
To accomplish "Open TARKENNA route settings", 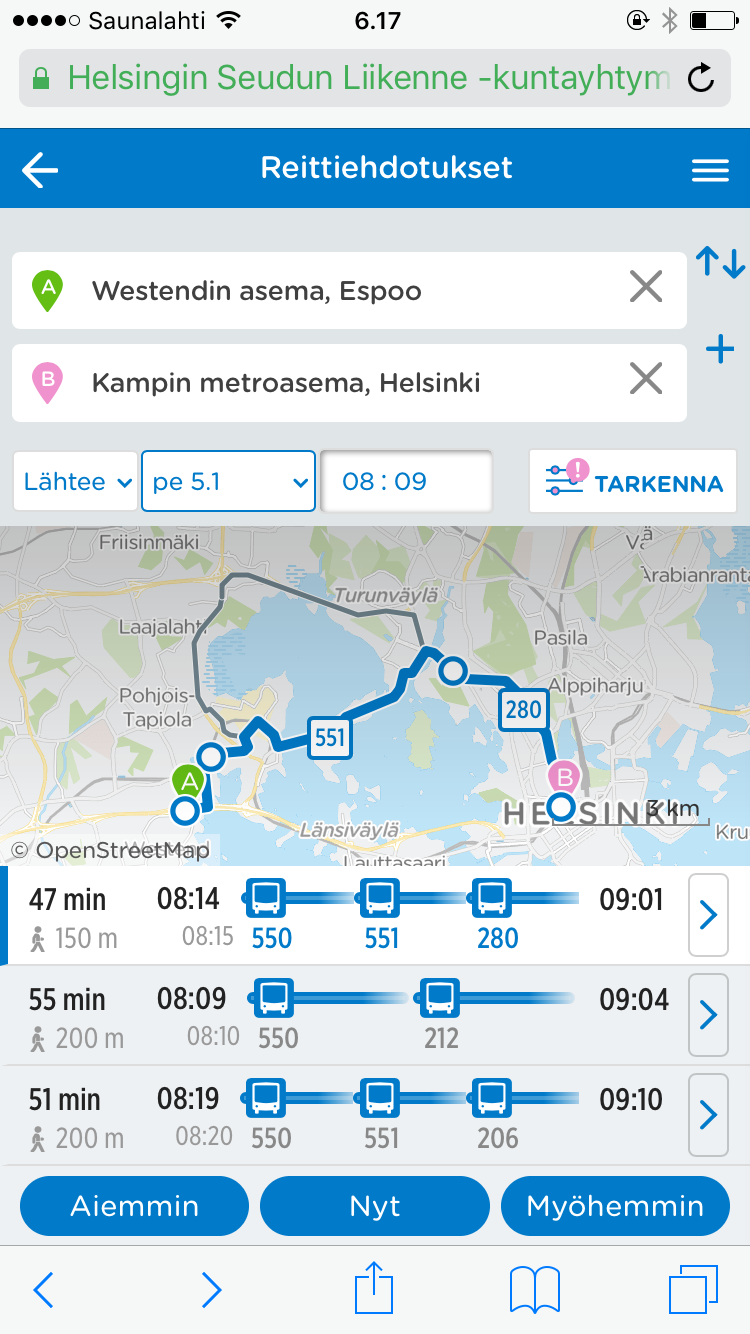I will [x=633, y=482].
